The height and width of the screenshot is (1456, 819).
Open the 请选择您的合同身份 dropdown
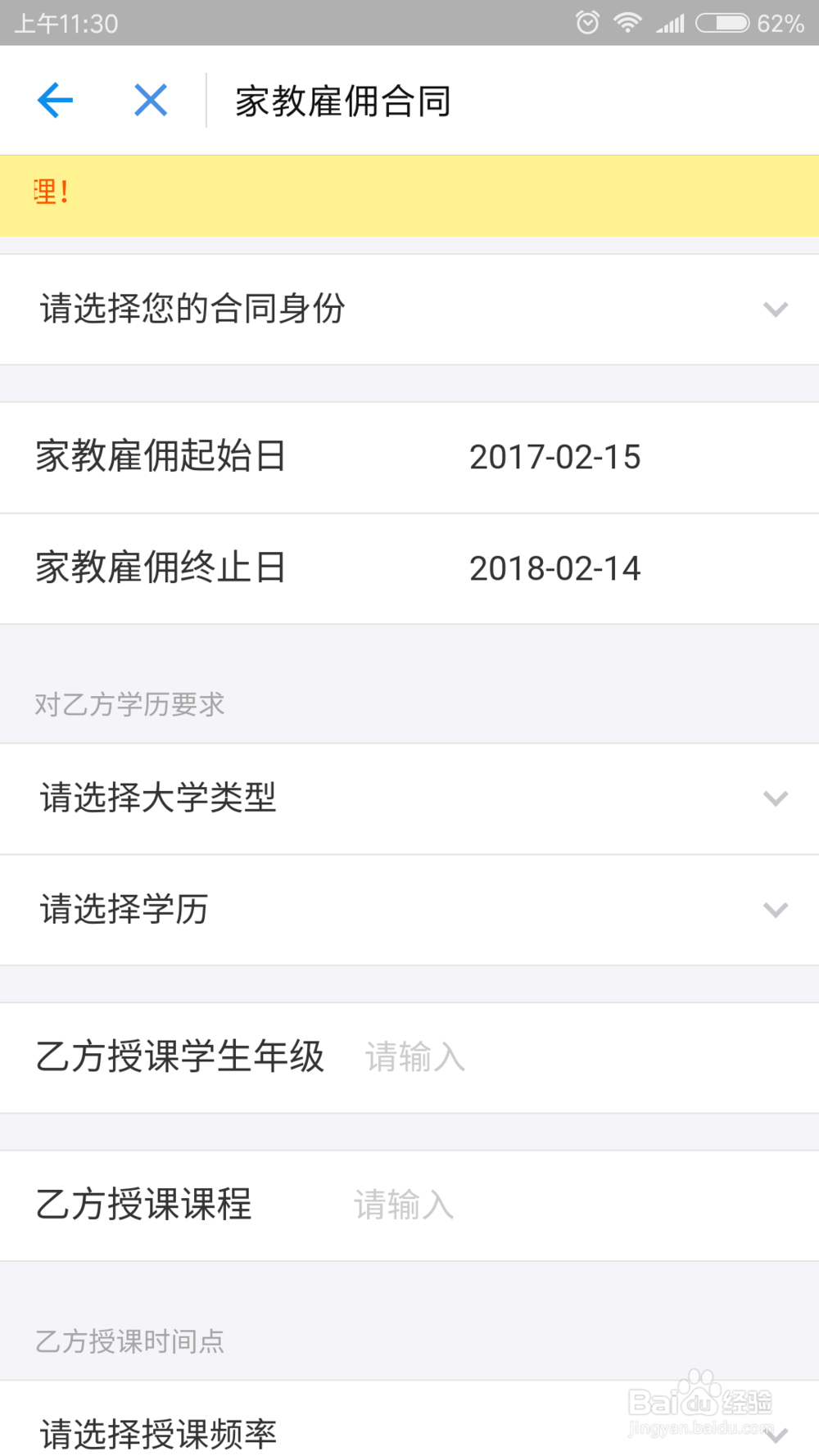pos(409,310)
